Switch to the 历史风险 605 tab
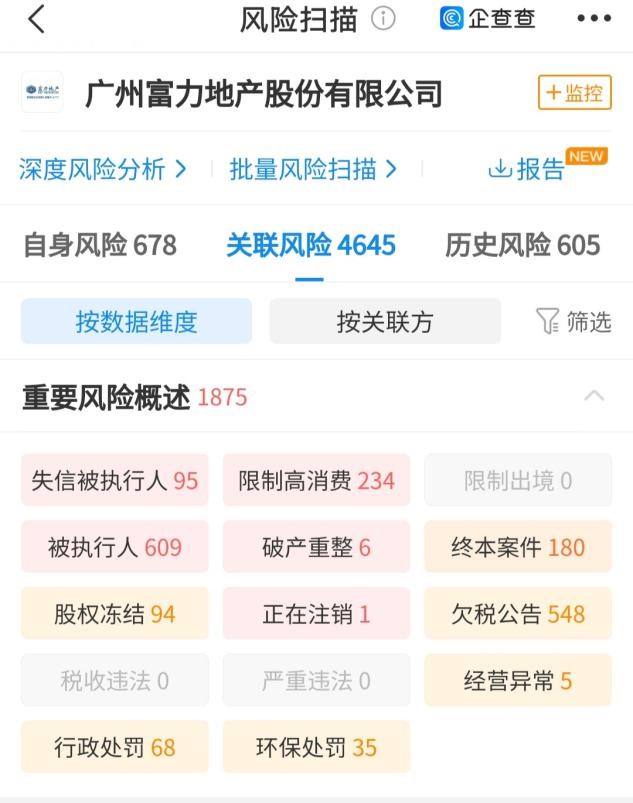This screenshot has width=633, height=803. click(523, 245)
